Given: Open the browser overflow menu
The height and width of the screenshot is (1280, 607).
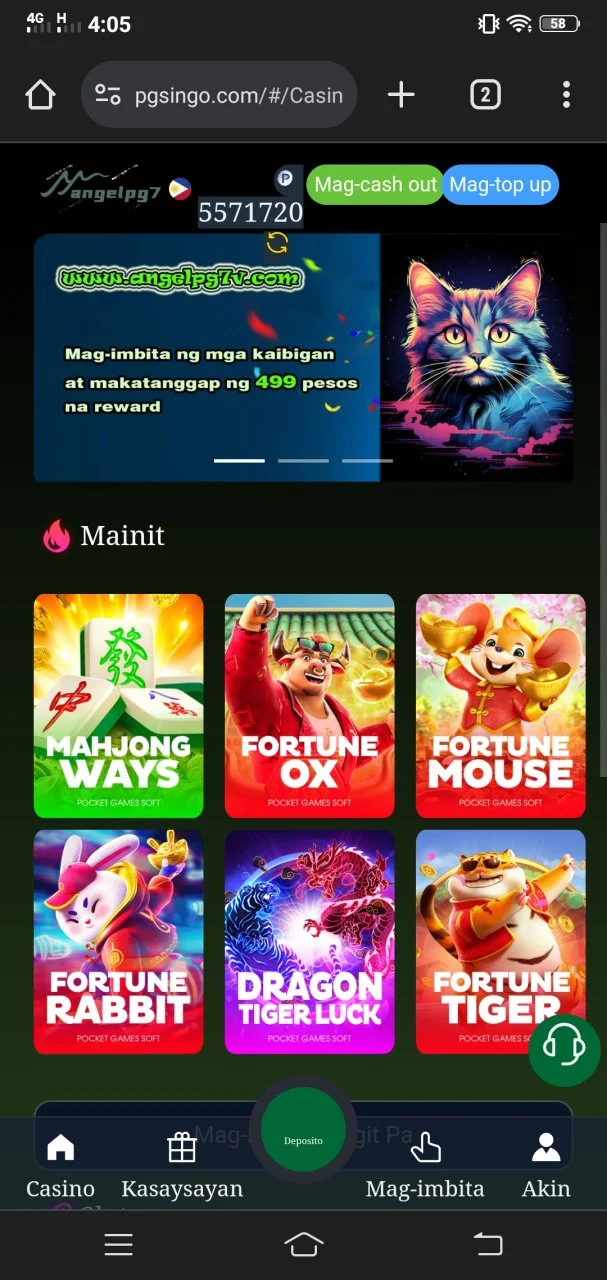Looking at the screenshot, I should [x=566, y=95].
